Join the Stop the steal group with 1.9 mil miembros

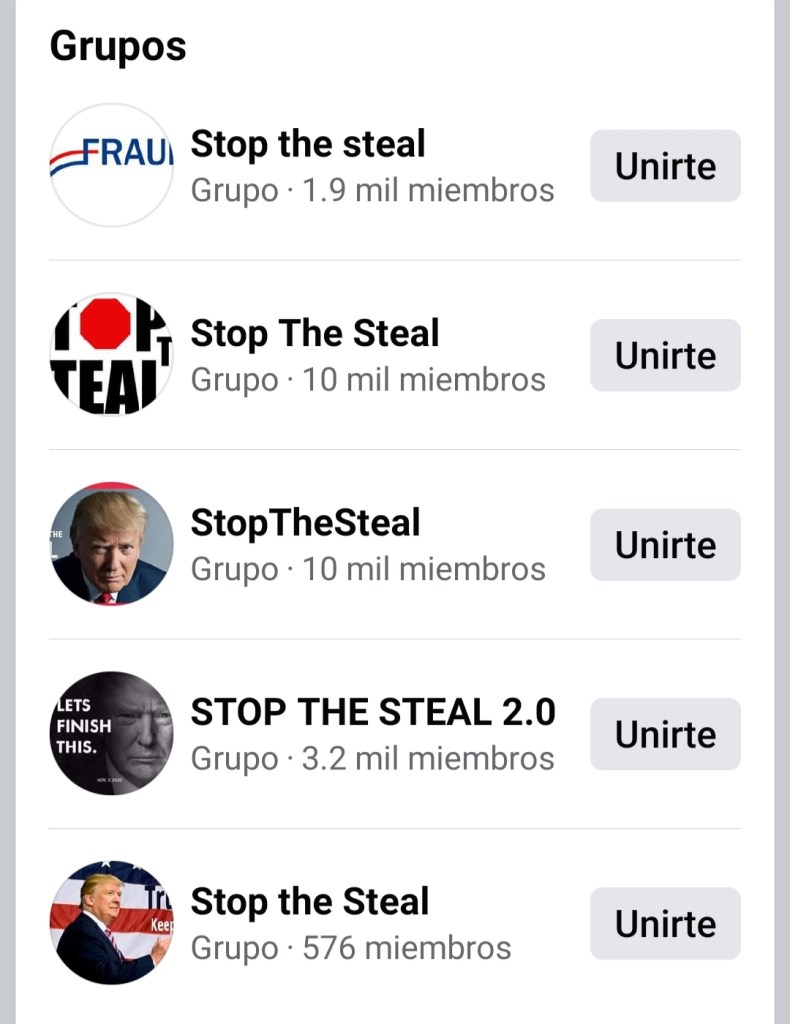point(665,166)
